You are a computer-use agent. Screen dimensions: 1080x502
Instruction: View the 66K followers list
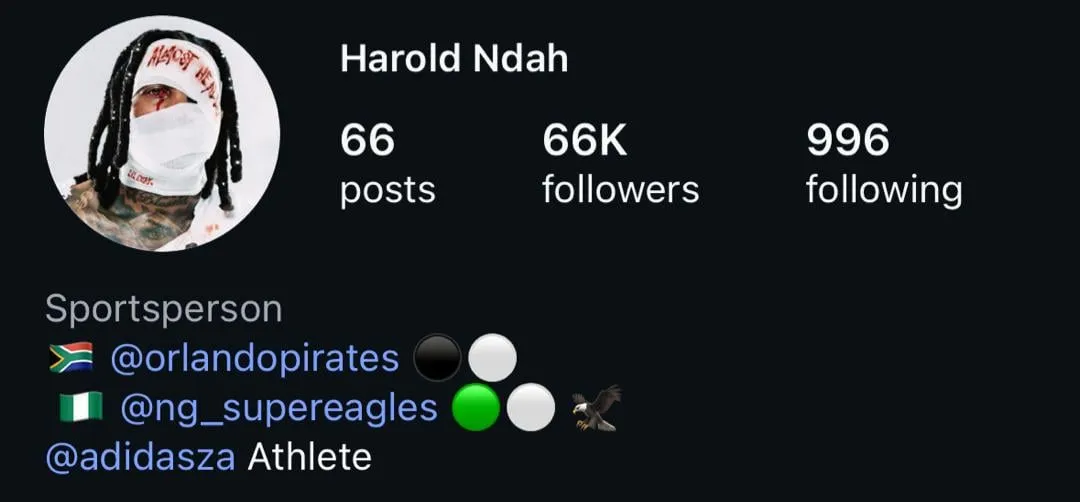pyautogui.click(x=619, y=163)
